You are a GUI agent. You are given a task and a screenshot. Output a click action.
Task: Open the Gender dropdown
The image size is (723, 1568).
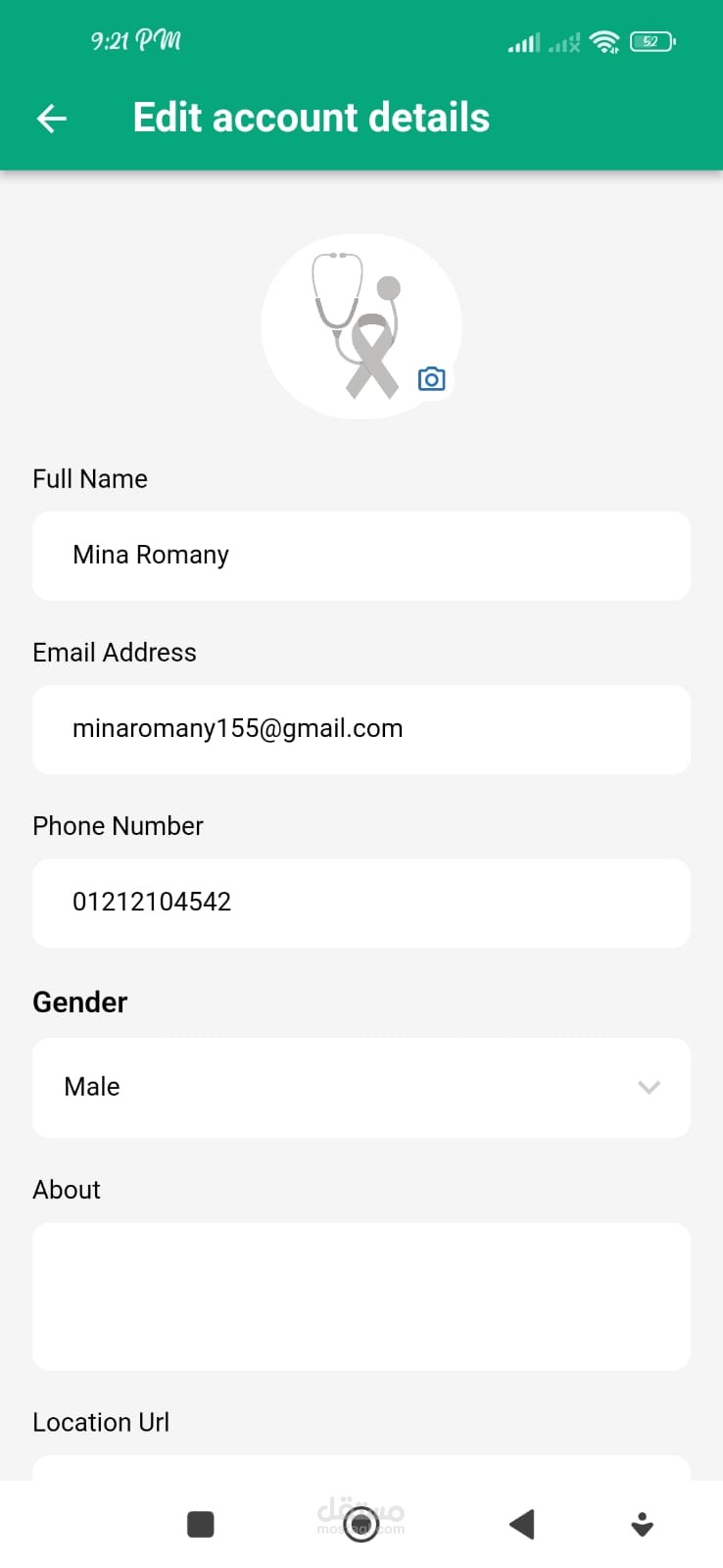point(361,1087)
